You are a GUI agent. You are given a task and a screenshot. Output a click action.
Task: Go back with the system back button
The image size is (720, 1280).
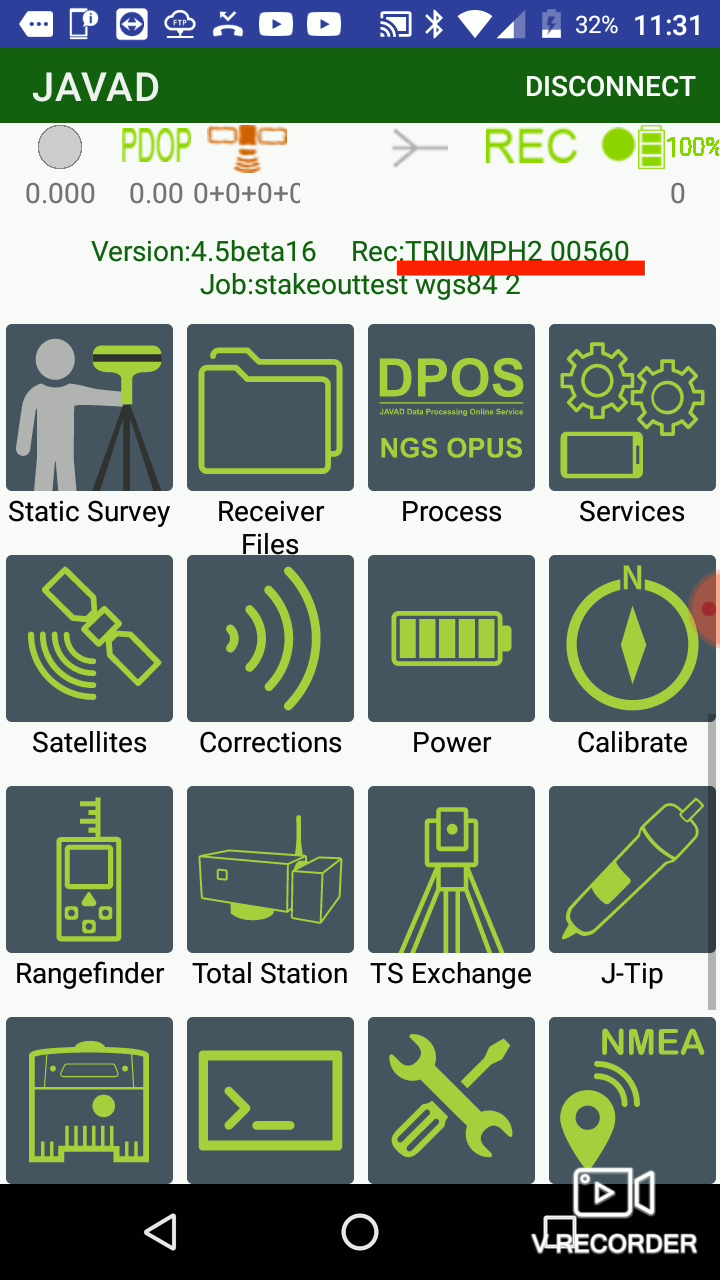point(160,1232)
